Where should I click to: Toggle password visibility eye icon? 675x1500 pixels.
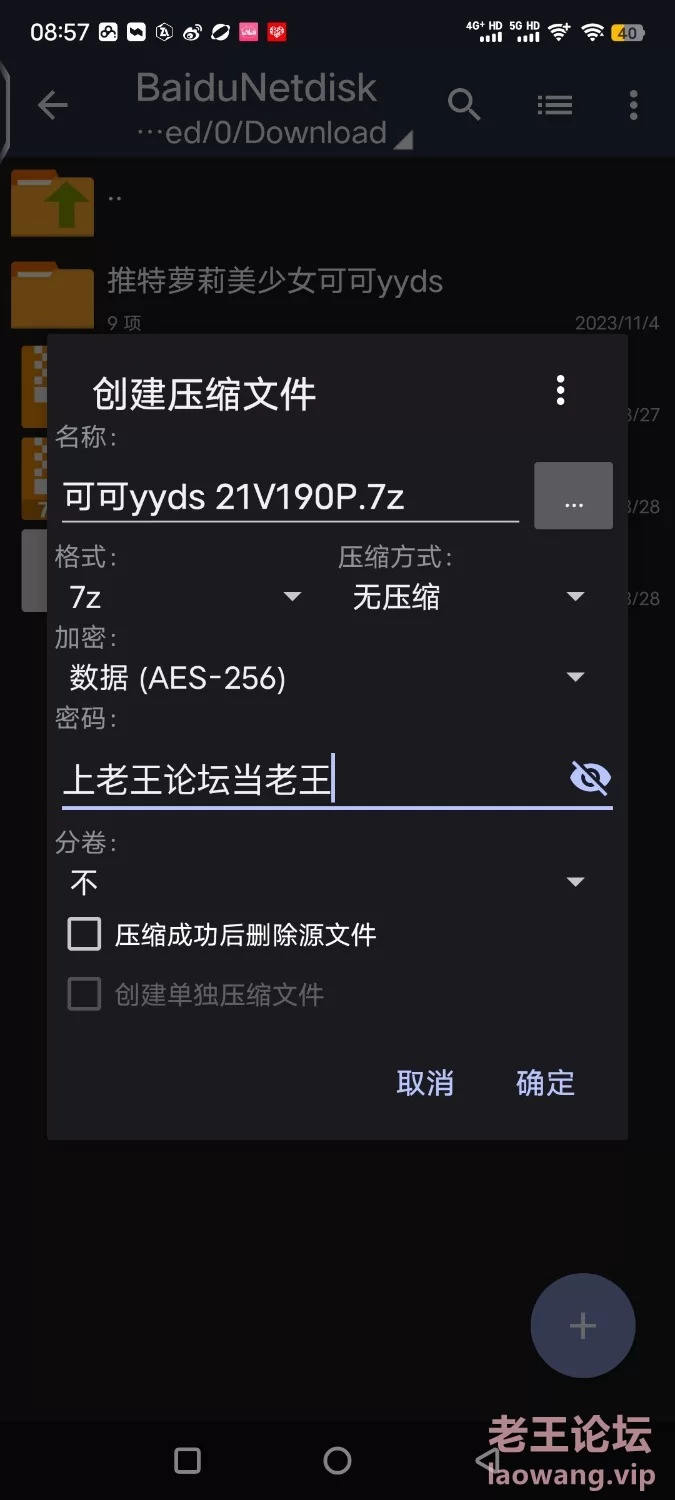(589, 778)
